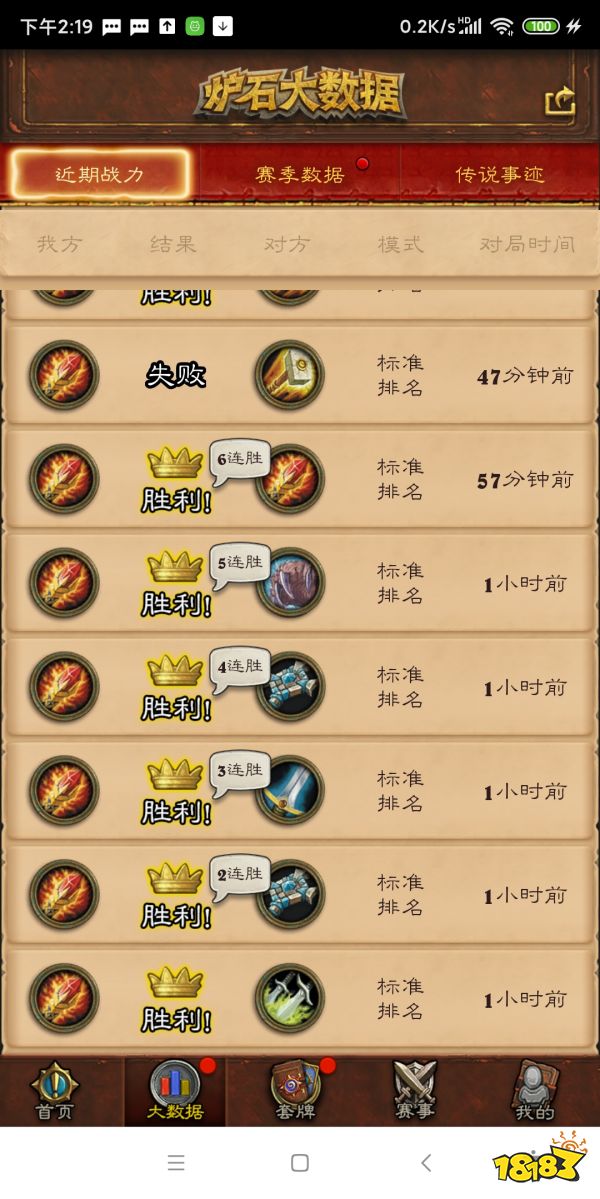Select the 大数据 bottom tab
Screen dimensions: 600x1199
click(175, 1092)
